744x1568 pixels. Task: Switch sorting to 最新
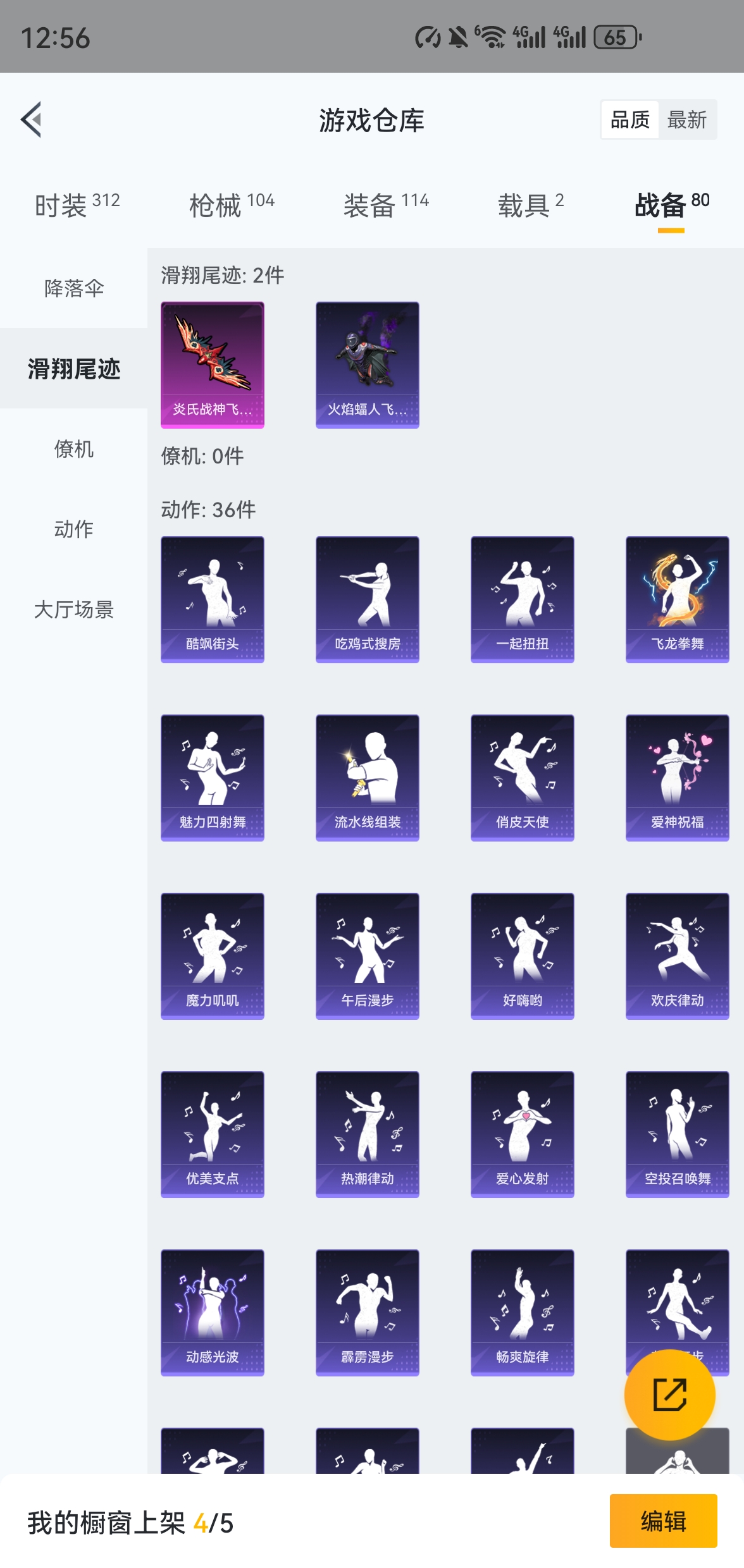(688, 121)
